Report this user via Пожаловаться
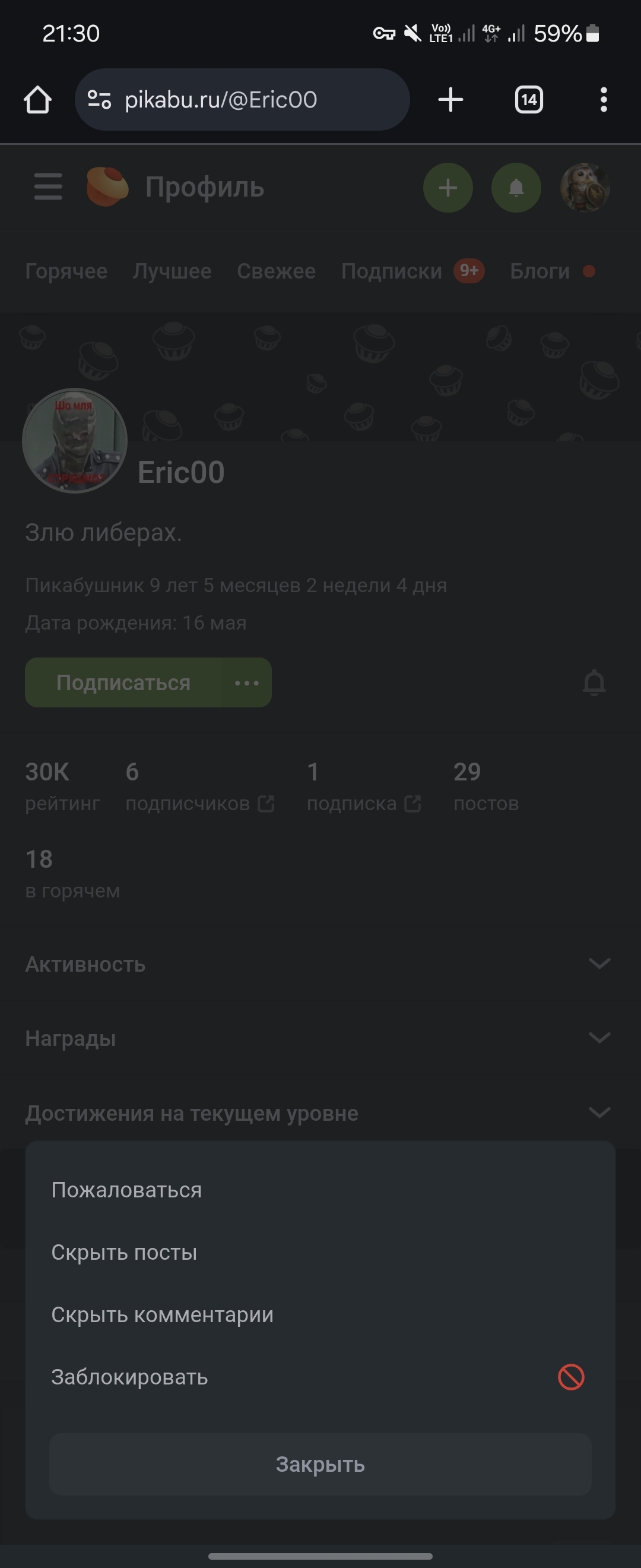Viewport: 641px width, 1568px height. (x=126, y=1190)
